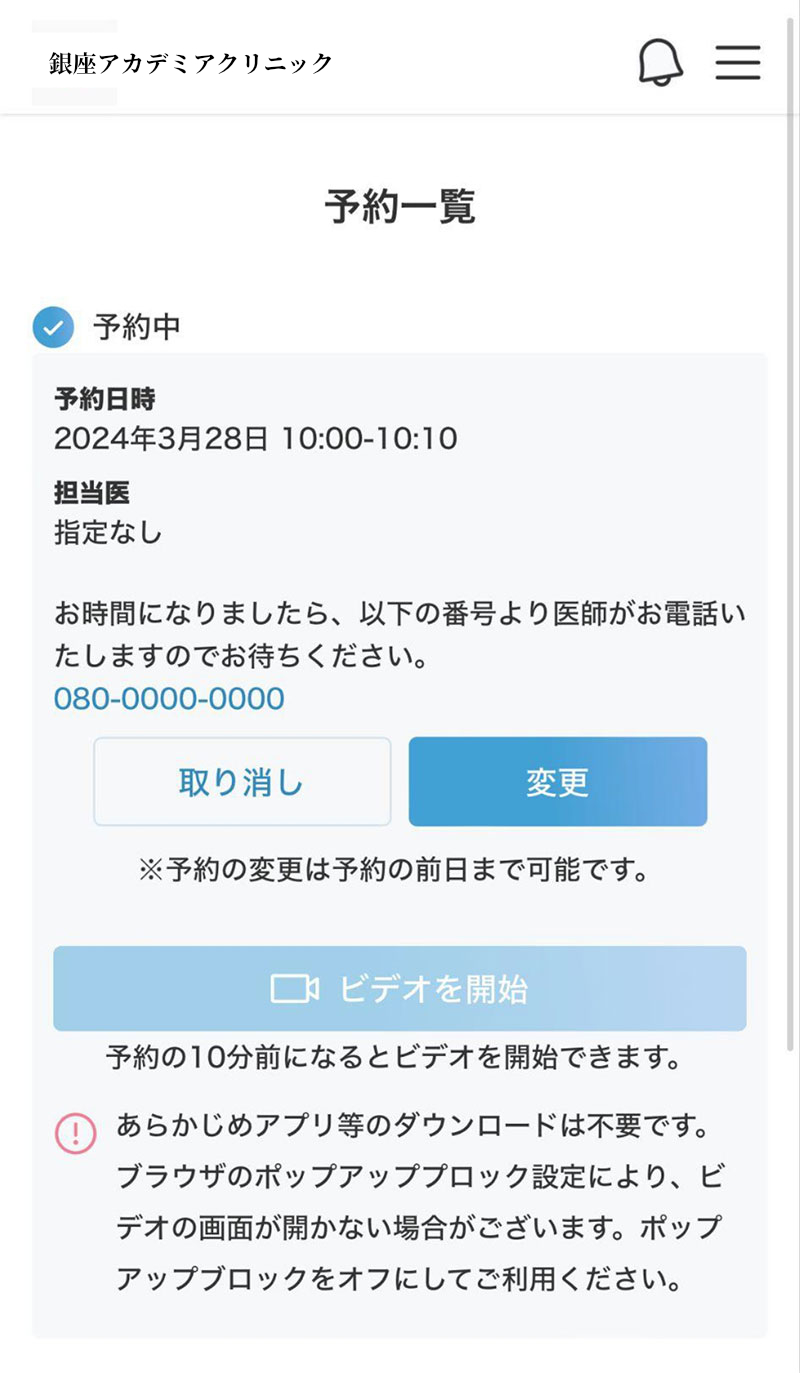800x1373 pixels.
Task: Click the 予約一覧 page title
Action: 400,205
